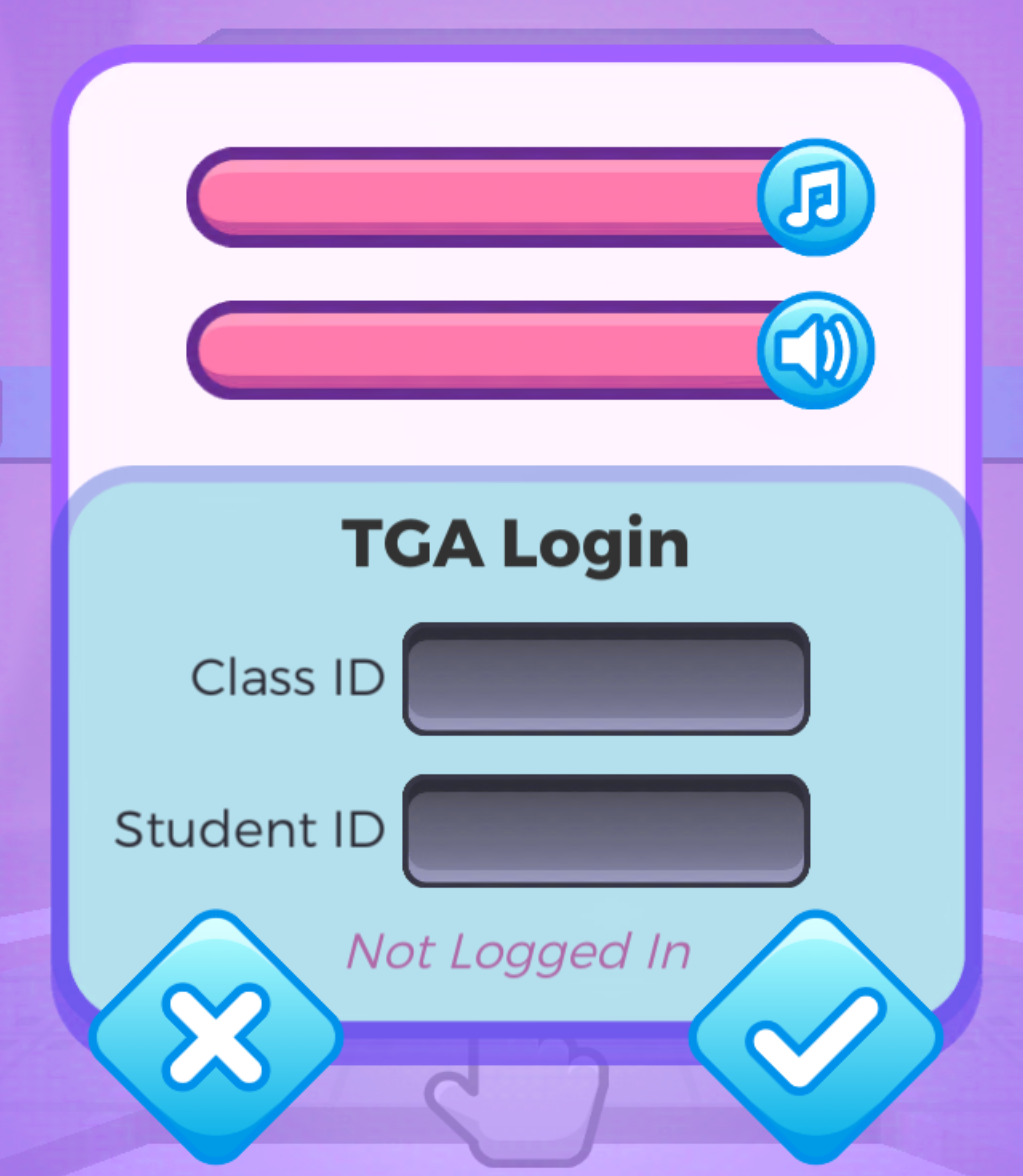Screen dimensions: 1023x1176
Task: Tap the music volume slider knob
Action: (x=815, y=197)
